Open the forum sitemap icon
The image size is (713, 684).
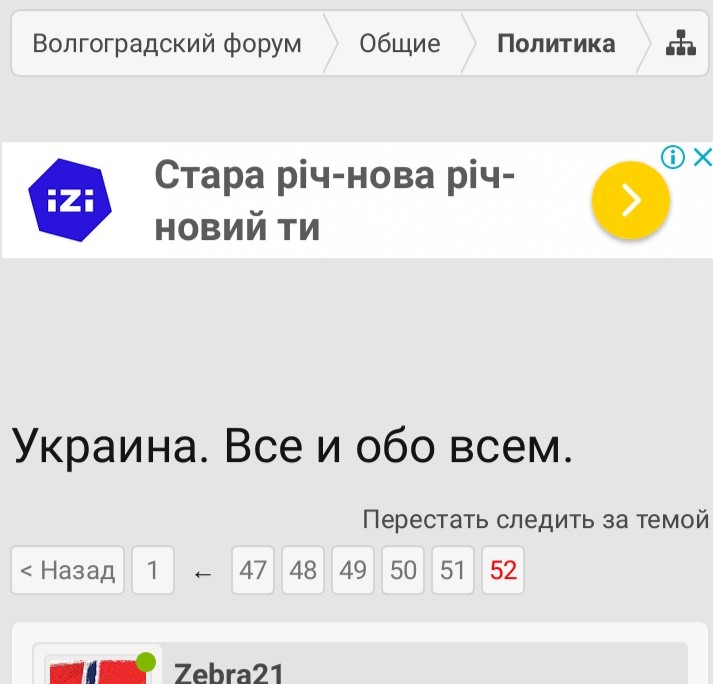tap(681, 44)
